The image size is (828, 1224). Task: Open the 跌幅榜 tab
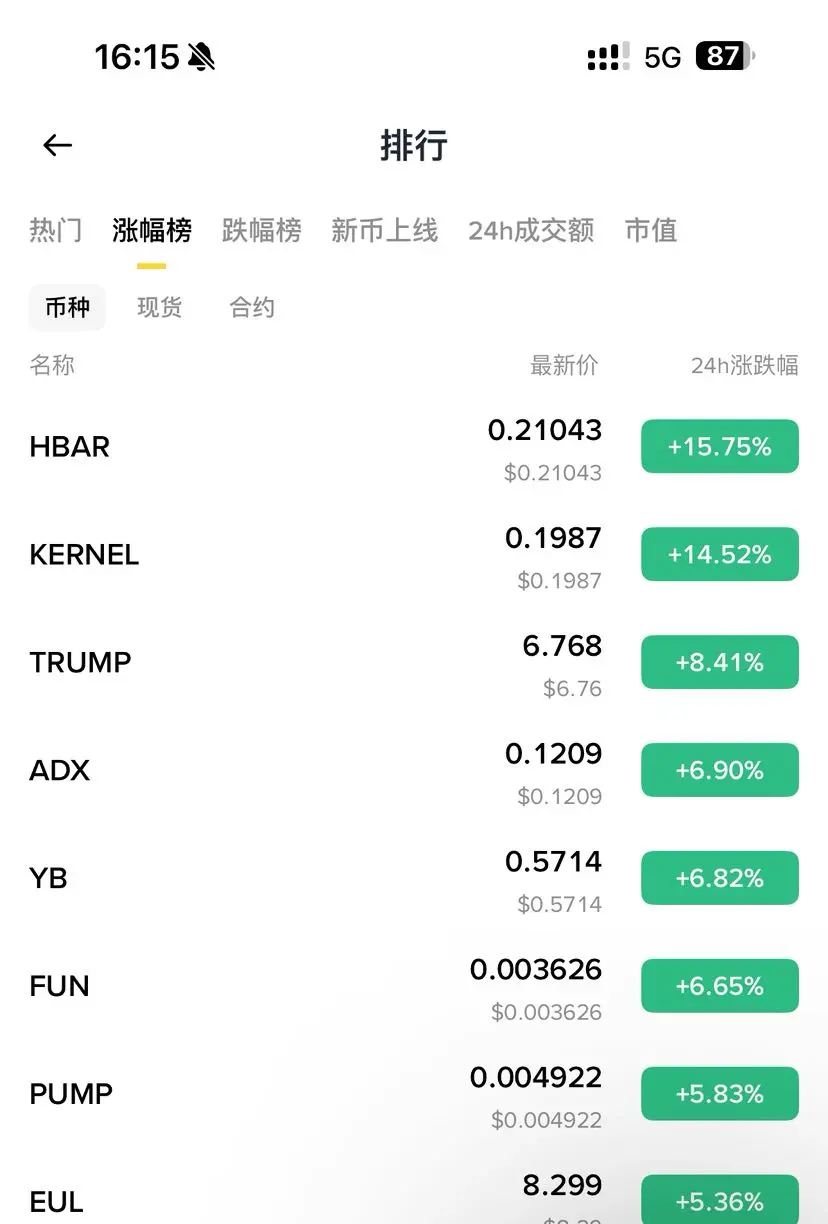[261, 231]
